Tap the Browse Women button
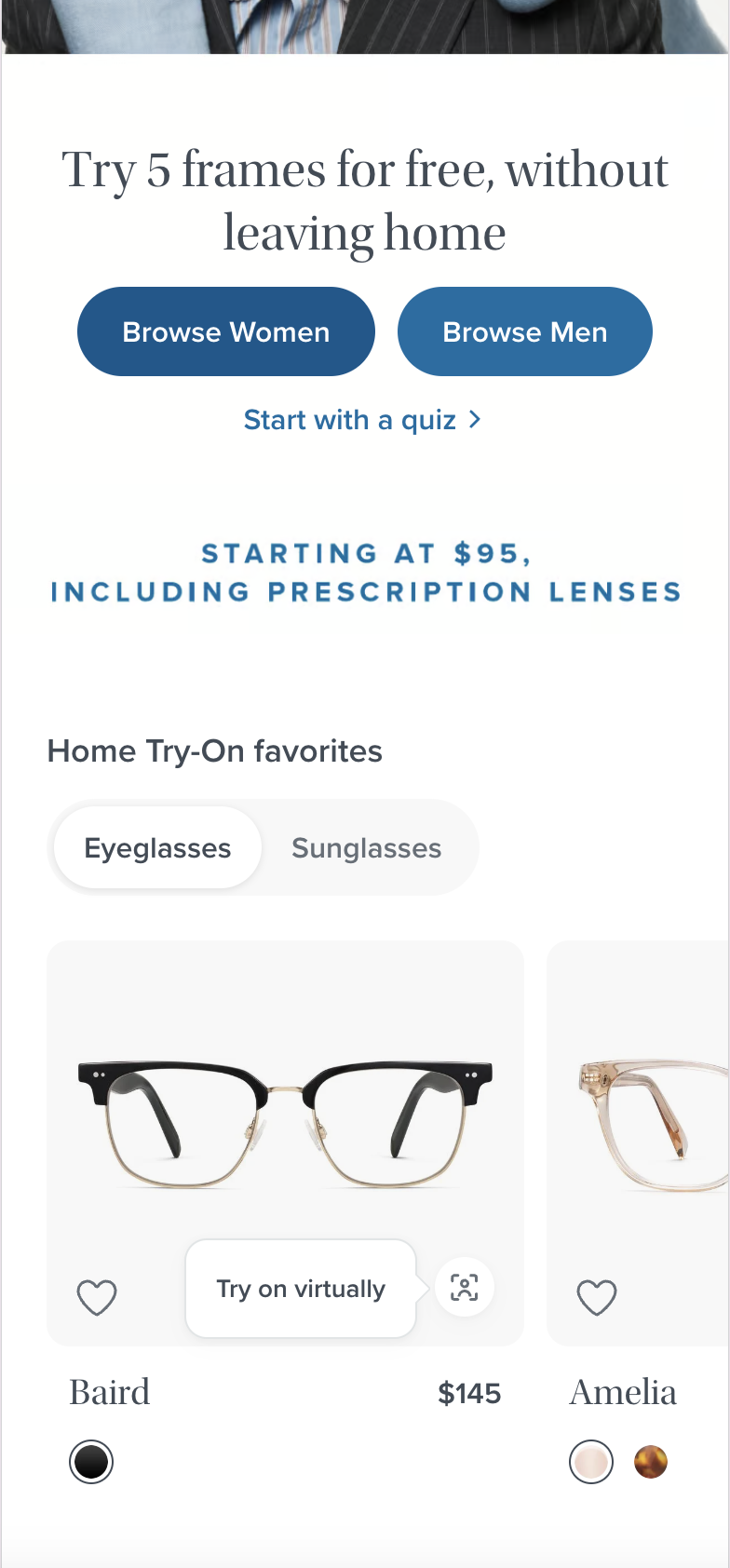This screenshot has width=730, height=1568. coord(226,331)
